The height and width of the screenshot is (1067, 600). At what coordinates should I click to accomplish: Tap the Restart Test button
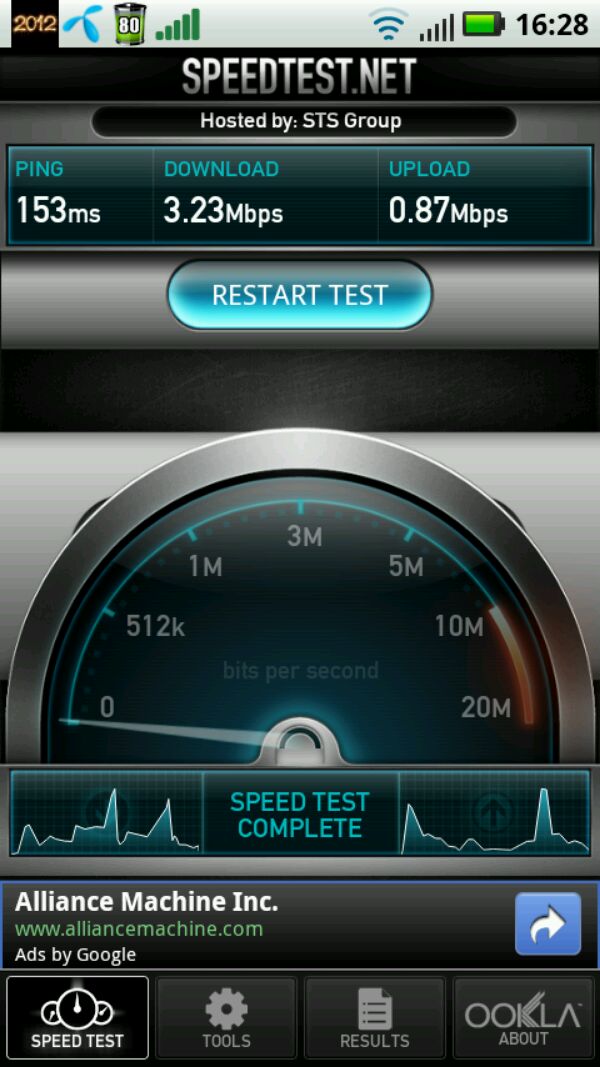point(299,296)
